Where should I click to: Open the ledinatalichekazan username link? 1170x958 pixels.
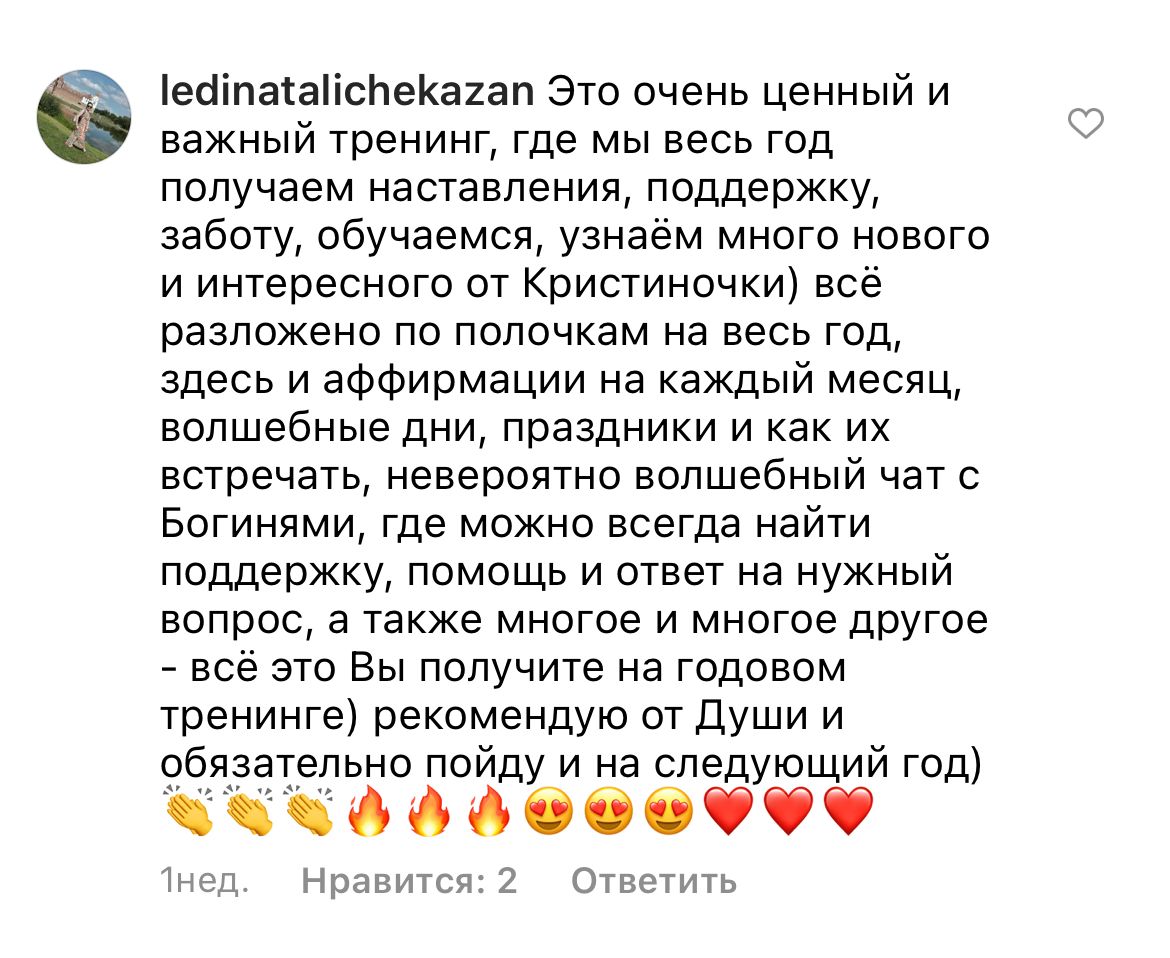349,94
